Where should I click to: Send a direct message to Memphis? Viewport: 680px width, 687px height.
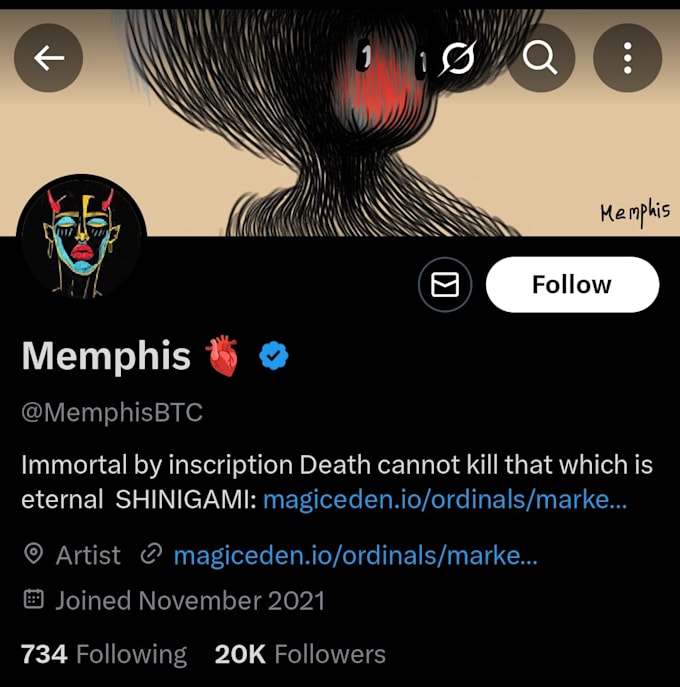pos(445,285)
